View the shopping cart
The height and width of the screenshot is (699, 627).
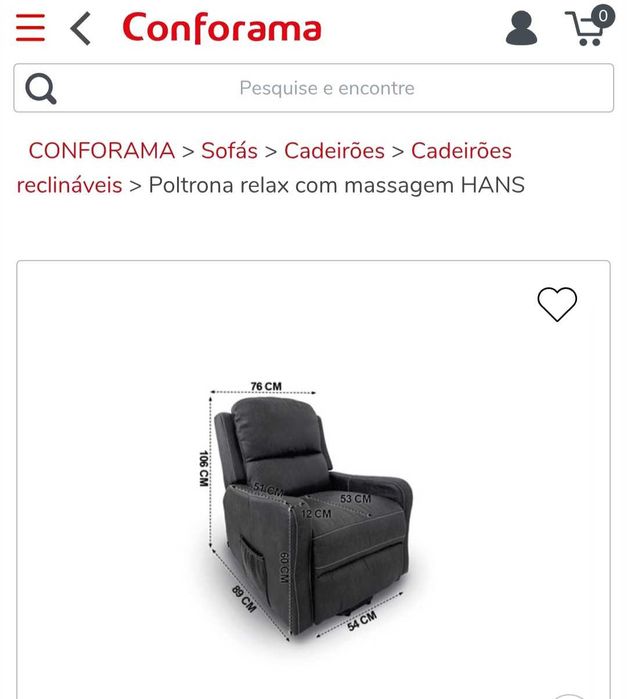pyautogui.click(x=588, y=26)
